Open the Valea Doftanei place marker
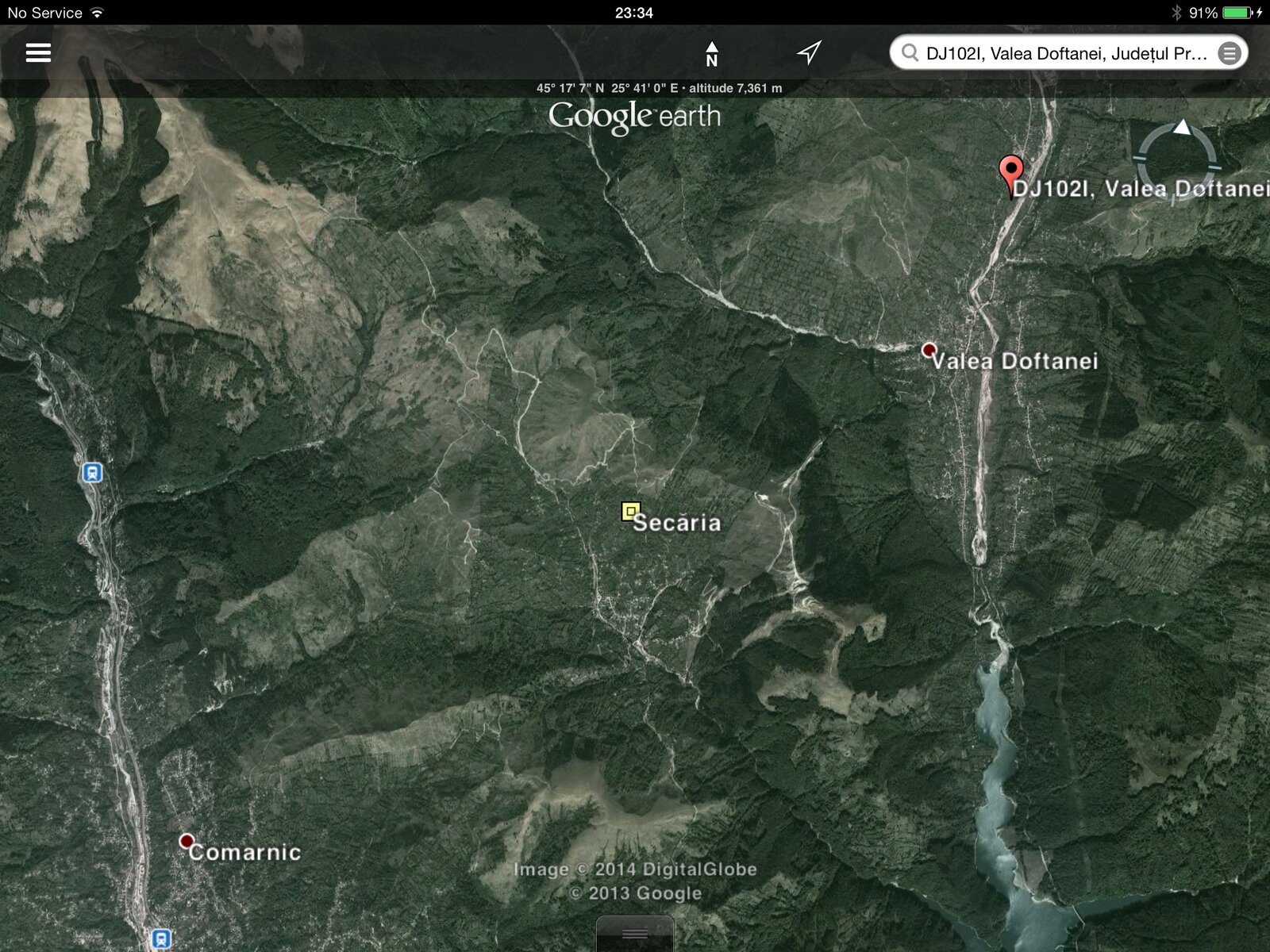This screenshot has height=952, width=1270. (929, 350)
